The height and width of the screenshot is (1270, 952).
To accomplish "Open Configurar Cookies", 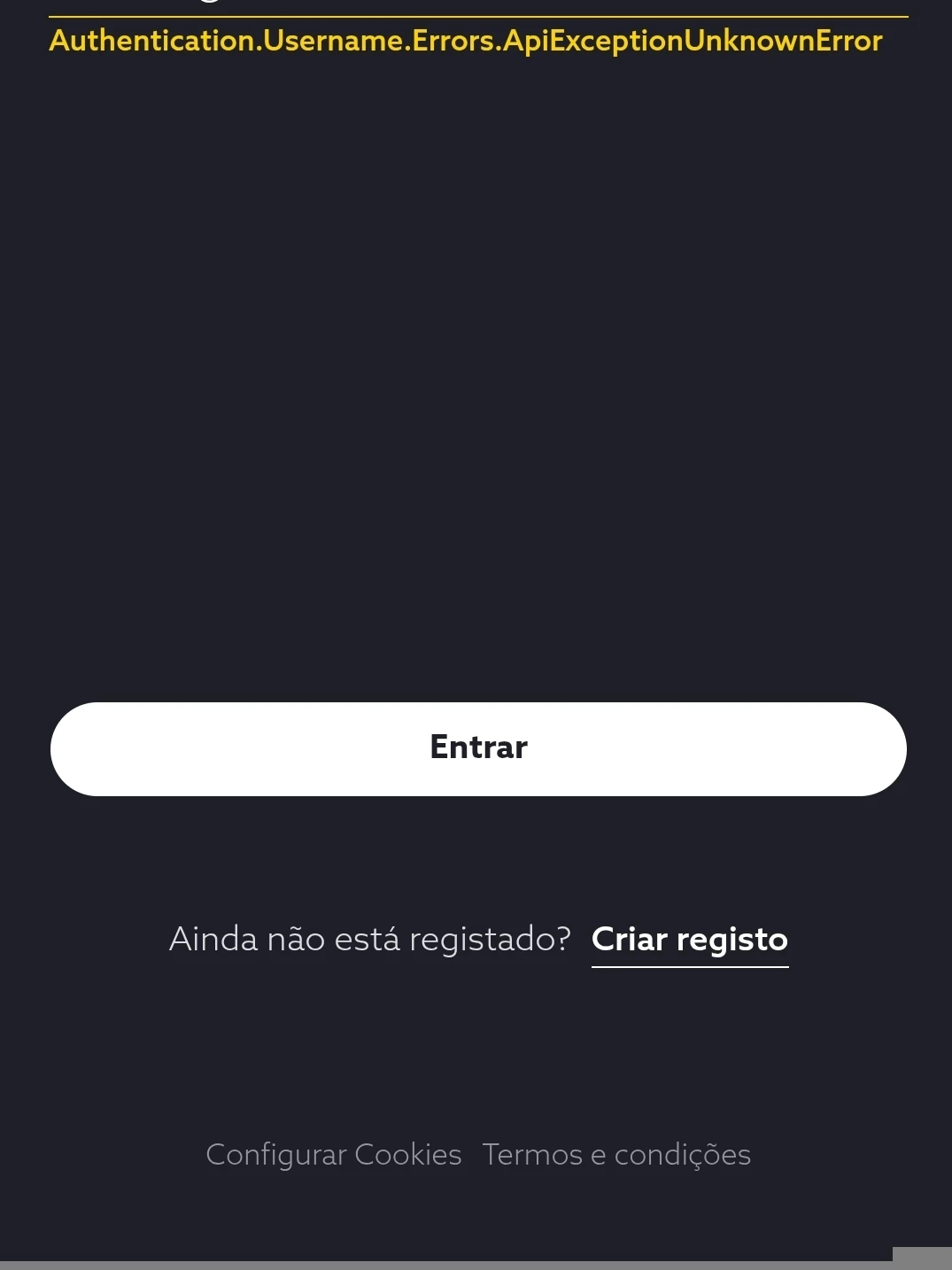I will point(334,1155).
